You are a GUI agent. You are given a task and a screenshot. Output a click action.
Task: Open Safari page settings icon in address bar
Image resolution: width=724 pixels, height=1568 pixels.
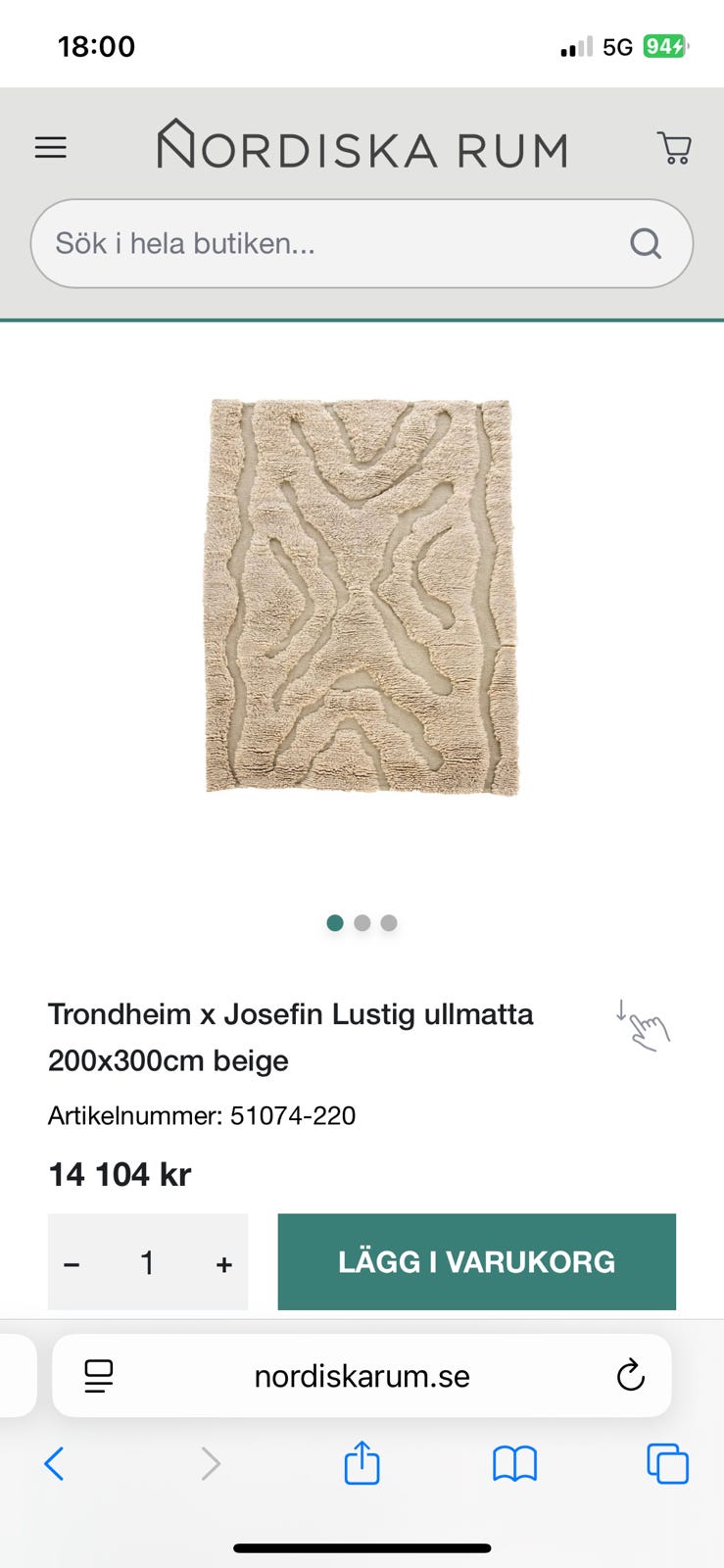99,1376
